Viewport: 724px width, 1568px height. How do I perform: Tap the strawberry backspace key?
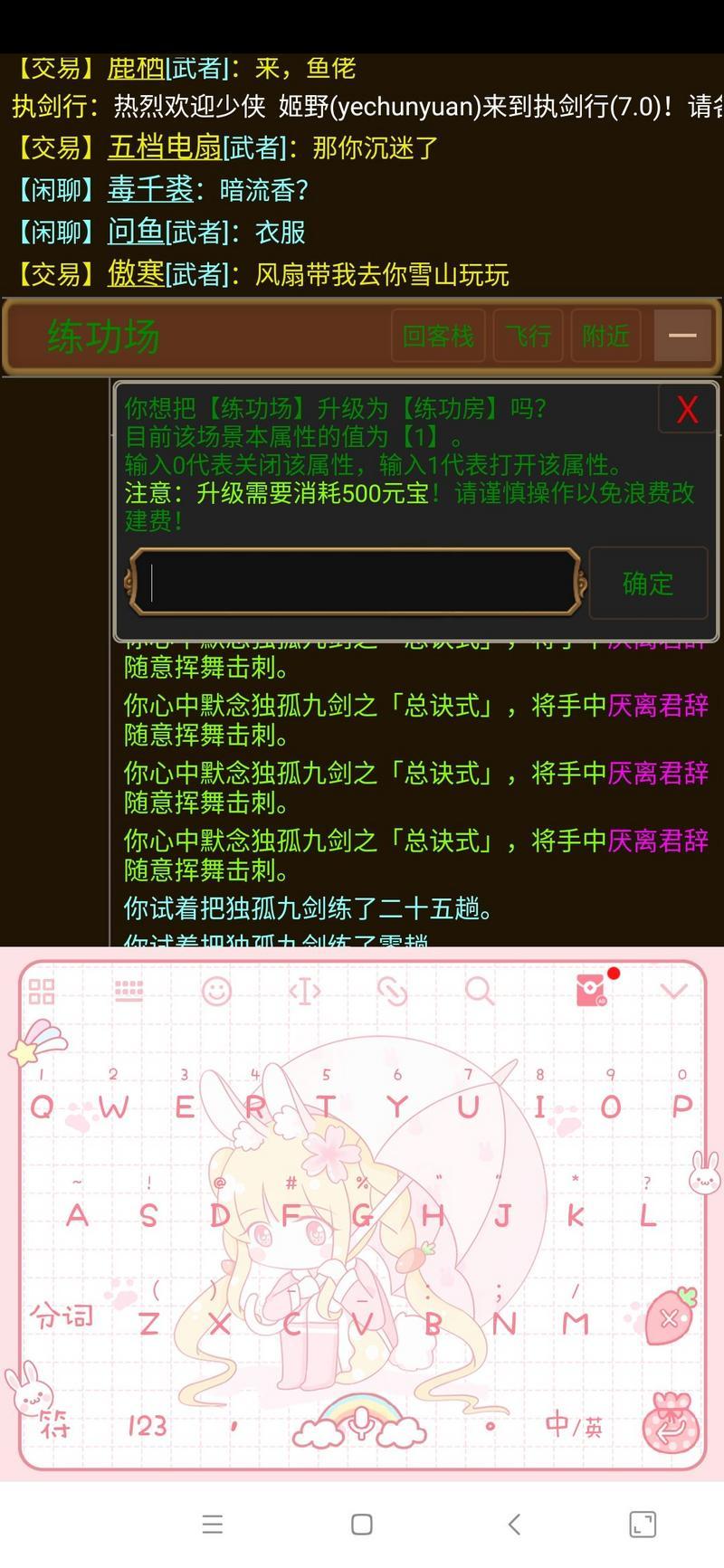coord(671,1318)
